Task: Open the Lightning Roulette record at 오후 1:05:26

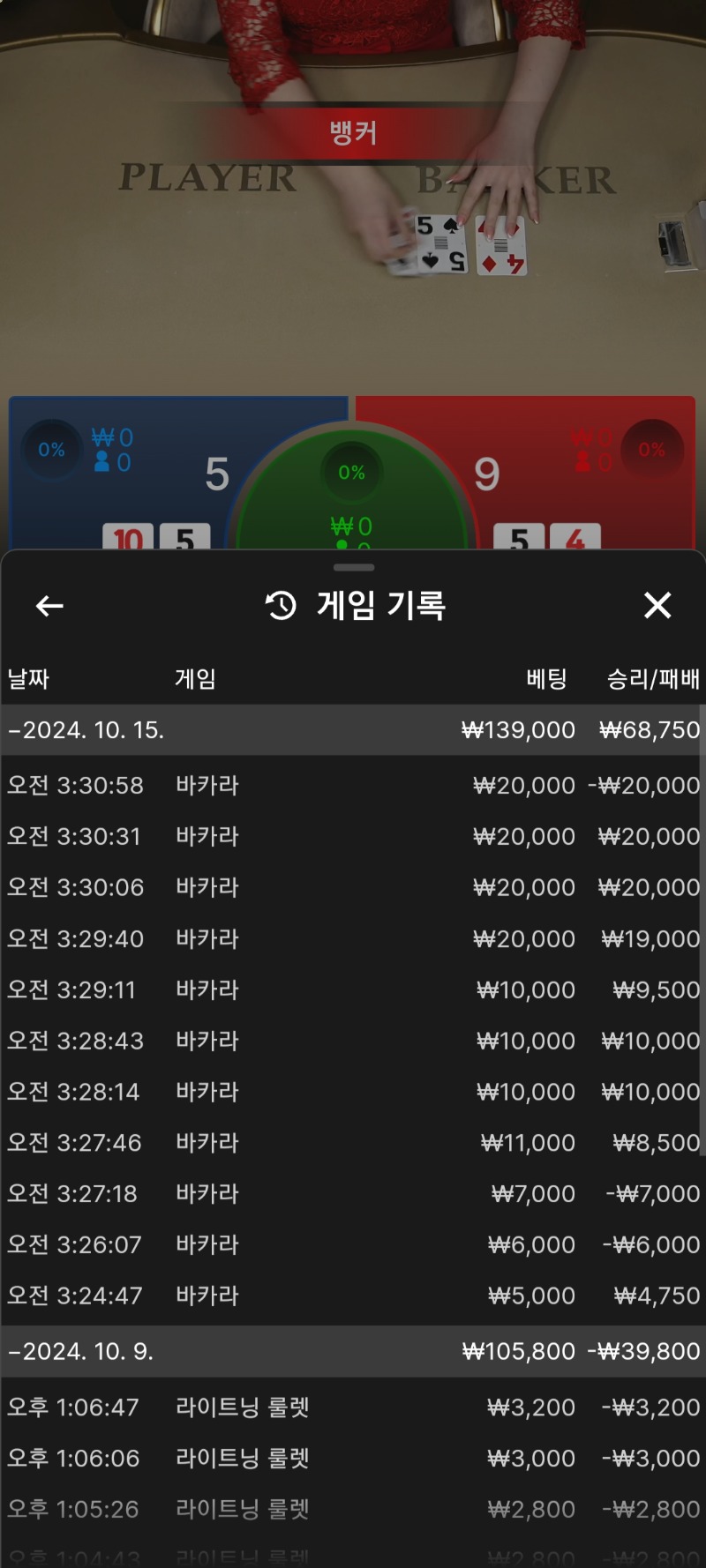Action: click(x=353, y=1509)
